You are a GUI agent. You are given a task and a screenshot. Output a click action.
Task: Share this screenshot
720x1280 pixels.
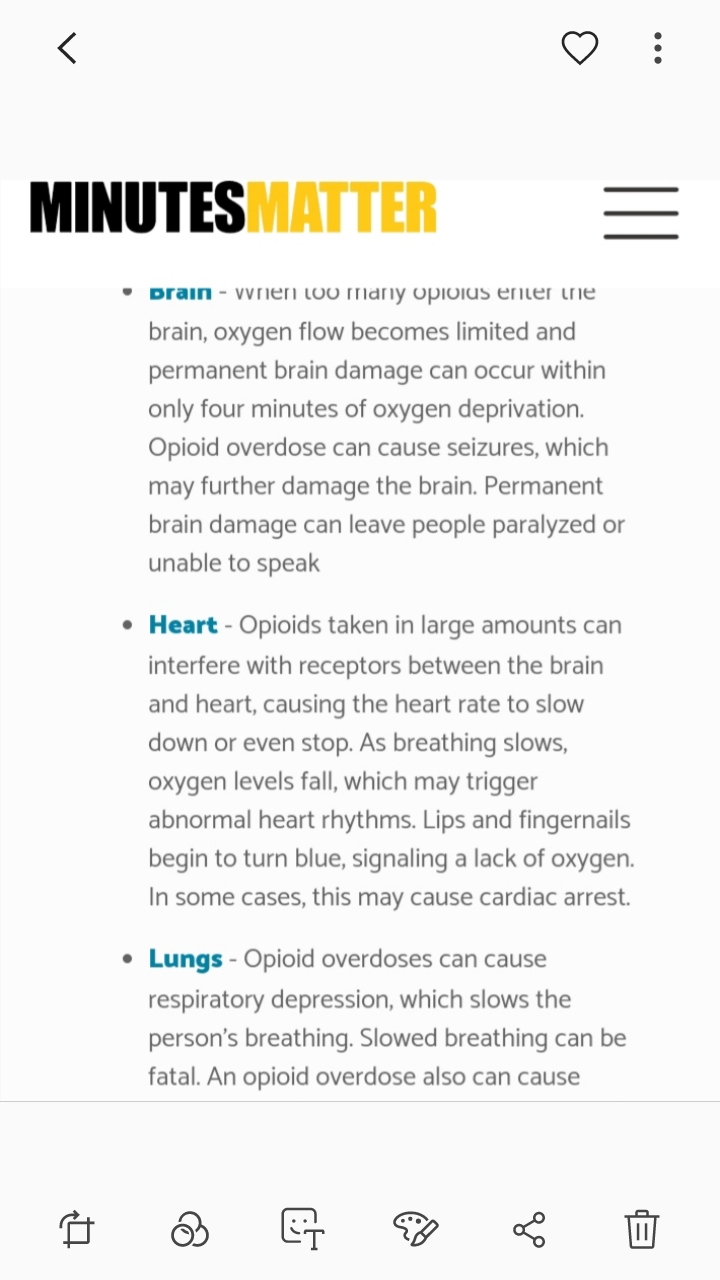point(529,1228)
